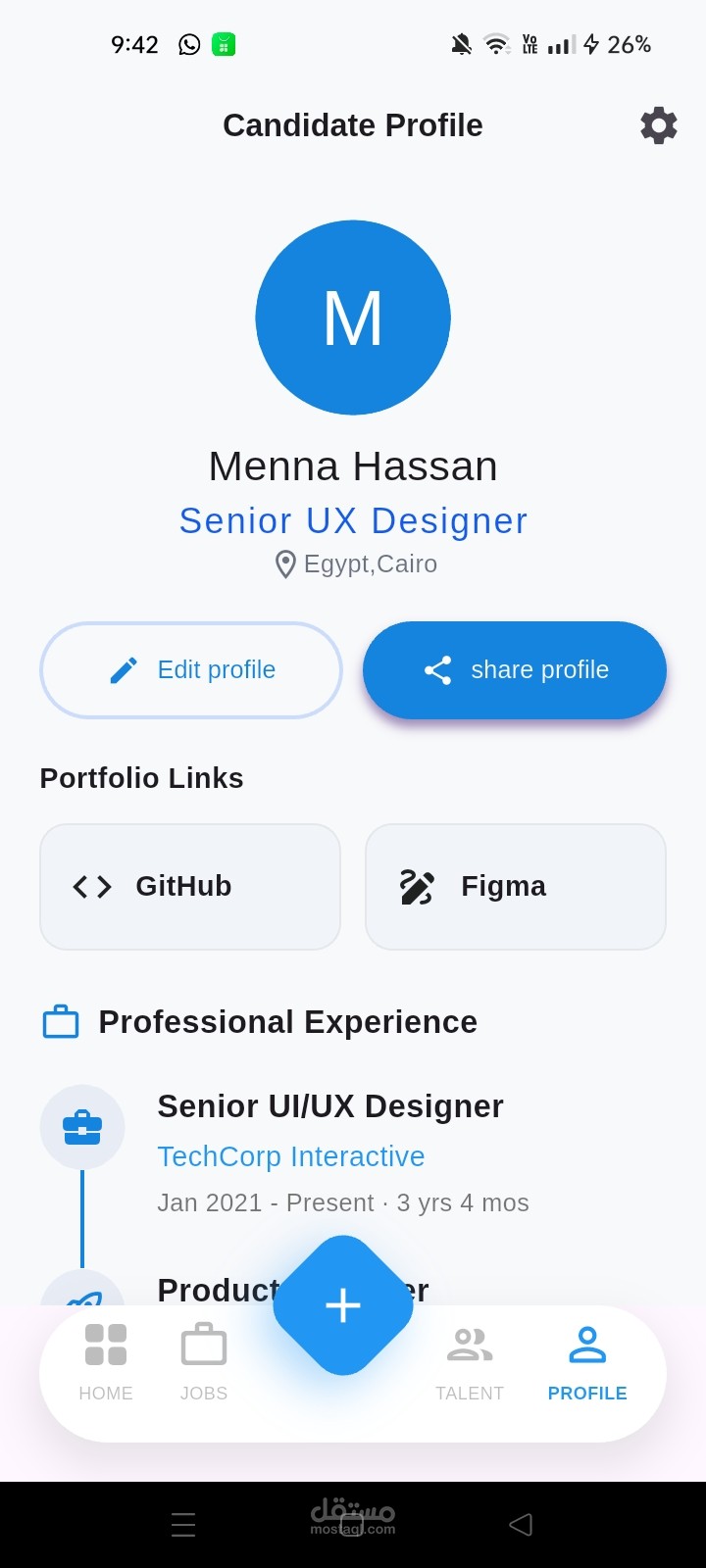Open the Figma portfolio link
Viewport: 706px width, 1568px height.
click(x=516, y=887)
